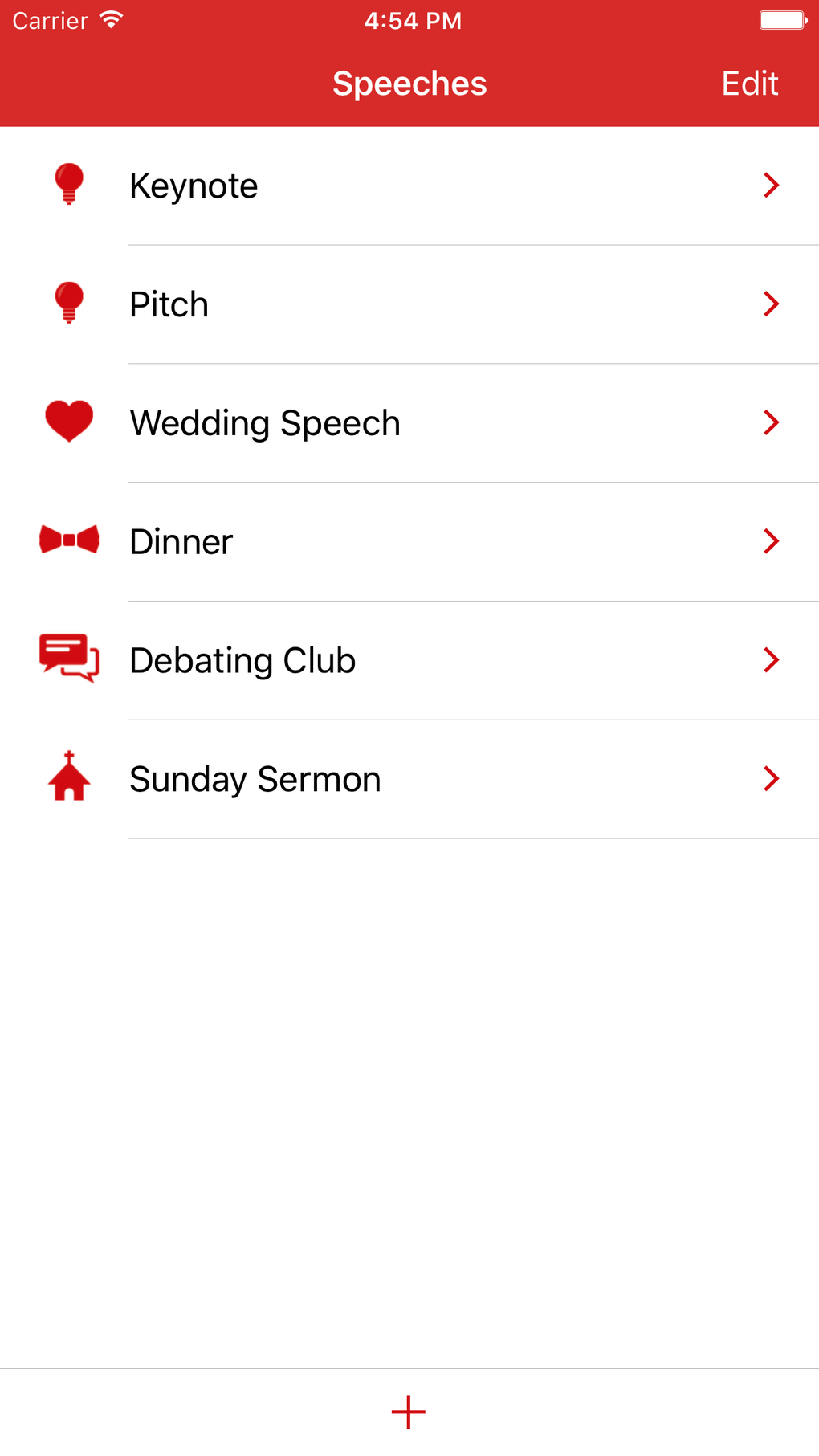This screenshot has height=1456, width=819.
Task: Open Dinner using its disclosure chevron
Action: point(772,540)
